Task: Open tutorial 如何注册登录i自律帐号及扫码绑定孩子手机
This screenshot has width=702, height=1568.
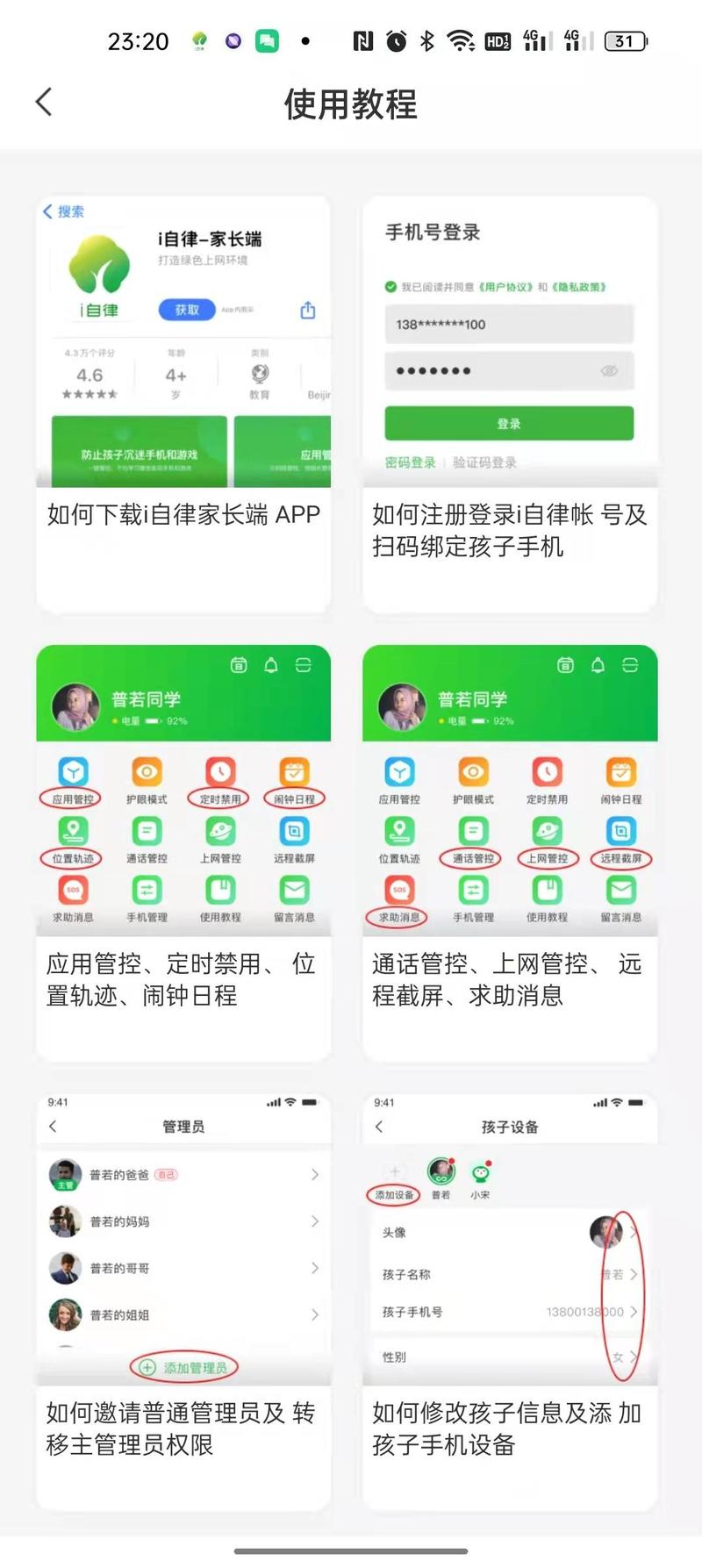Action: 510,404
